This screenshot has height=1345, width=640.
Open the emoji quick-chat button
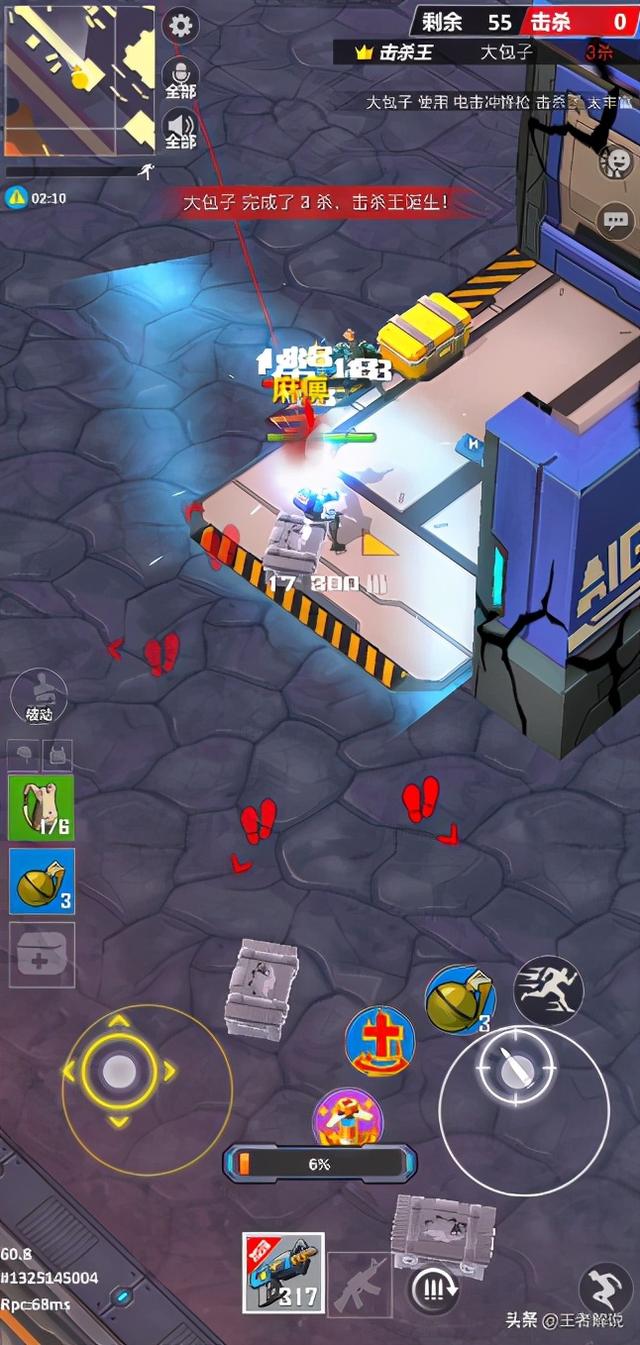click(x=619, y=160)
